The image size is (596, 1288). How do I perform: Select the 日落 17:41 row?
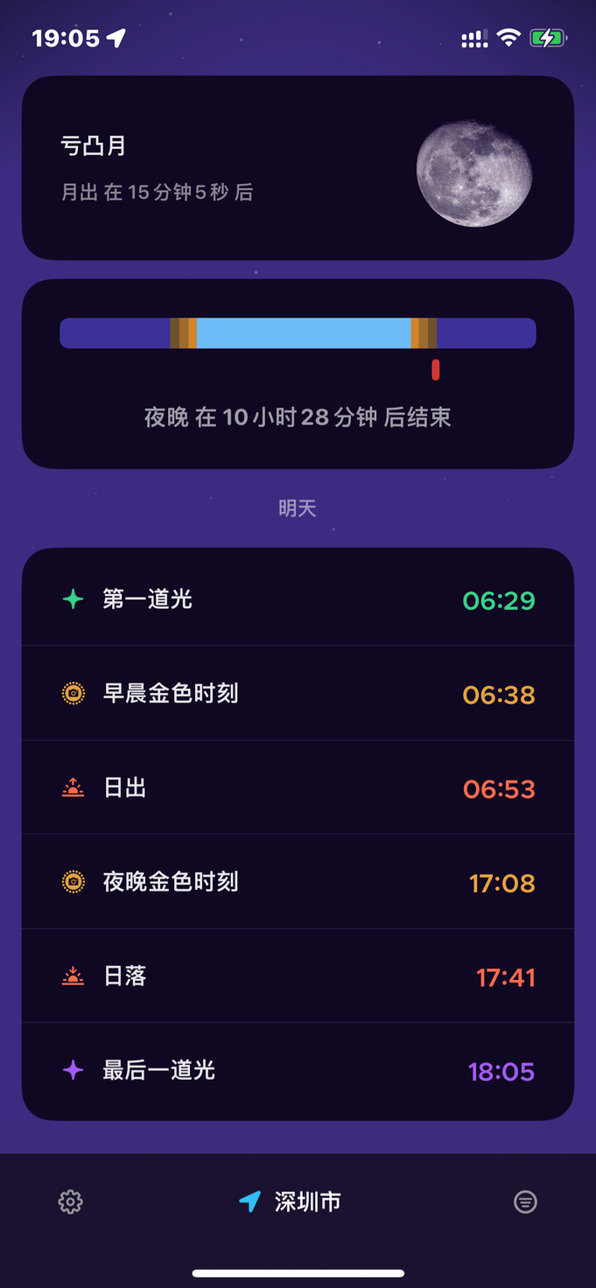[x=298, y=975]
